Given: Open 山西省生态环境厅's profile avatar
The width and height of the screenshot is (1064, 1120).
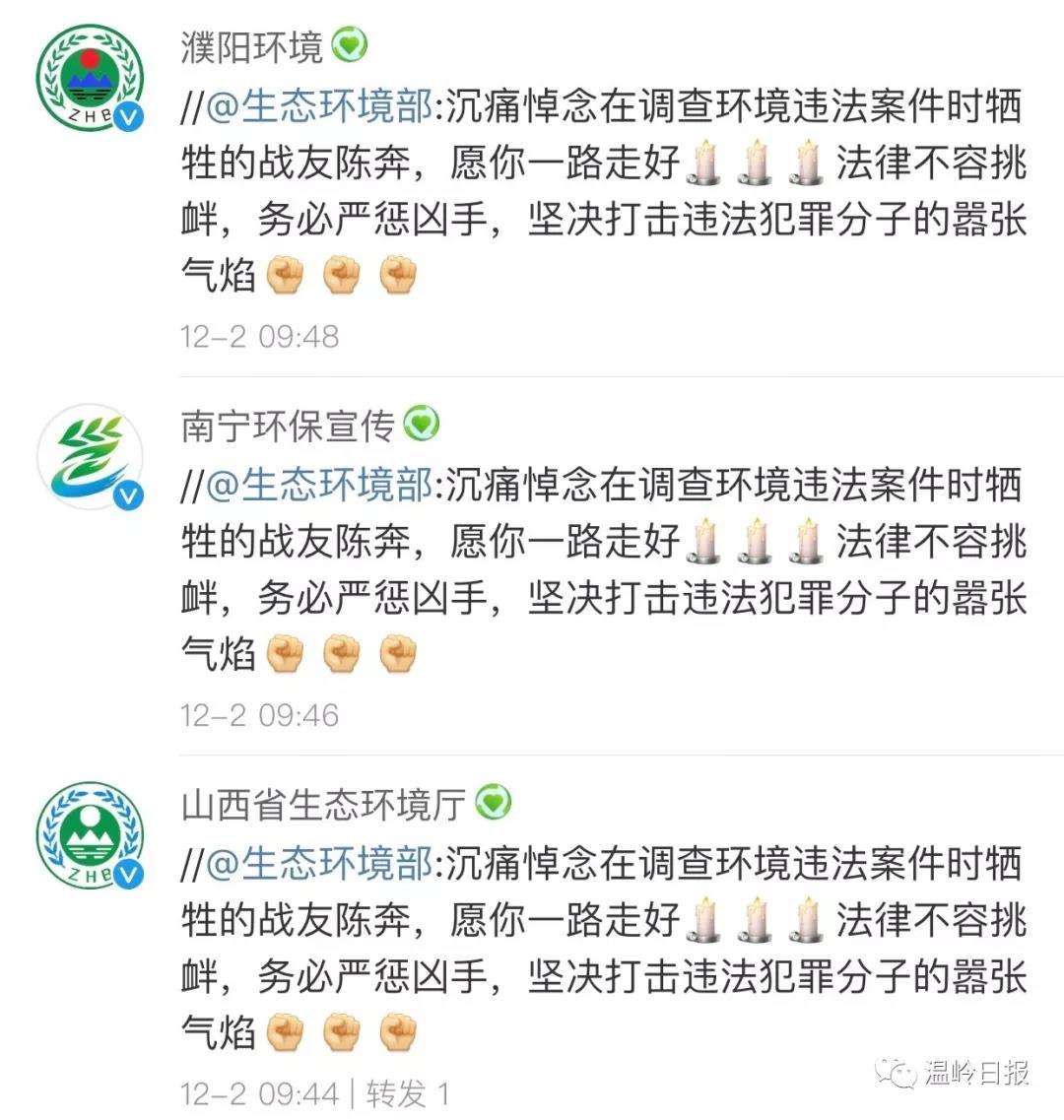Looking at the screenshot, I should (x=90, y=835).
